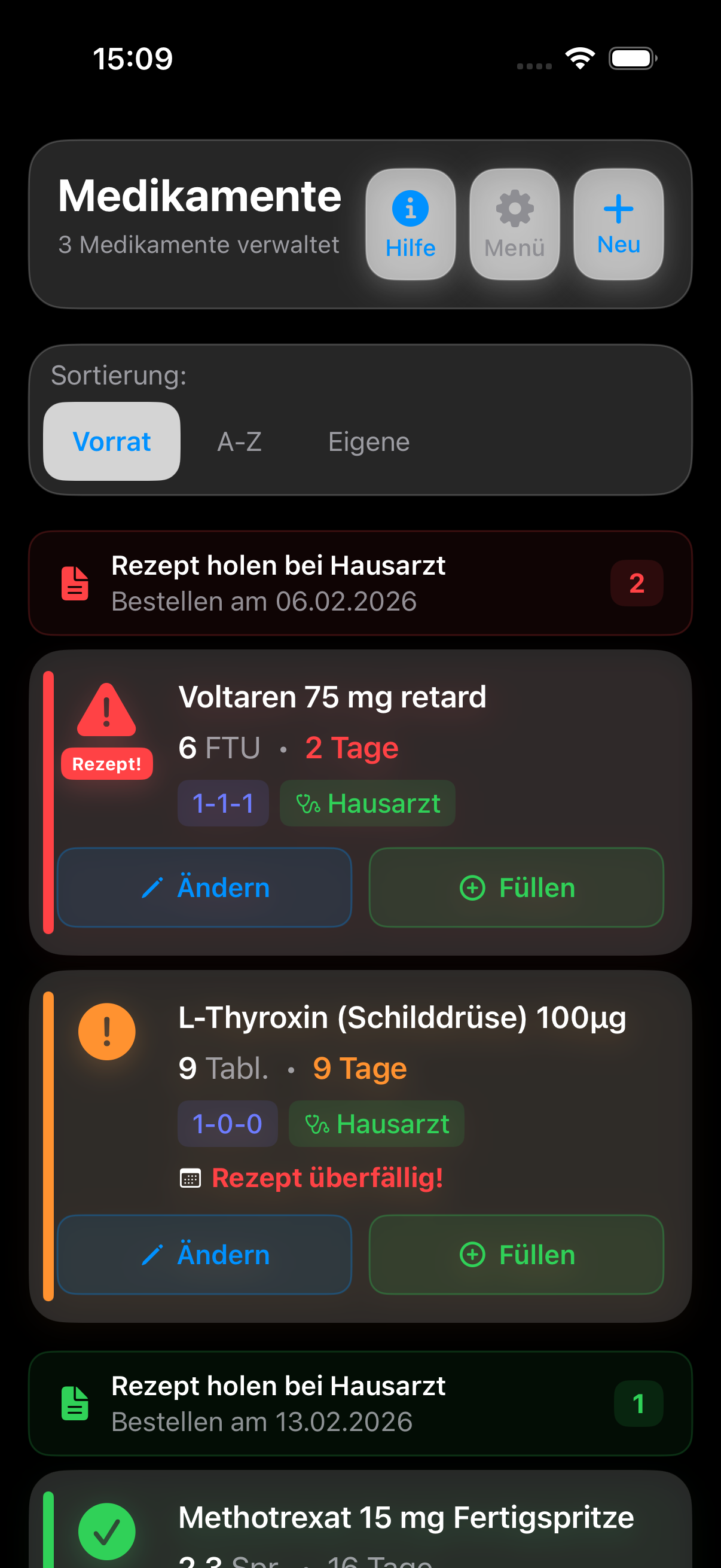Switch sorting to A-Z
The height and width of the screenshot is (1568, 721).
(x=239, y=442)
